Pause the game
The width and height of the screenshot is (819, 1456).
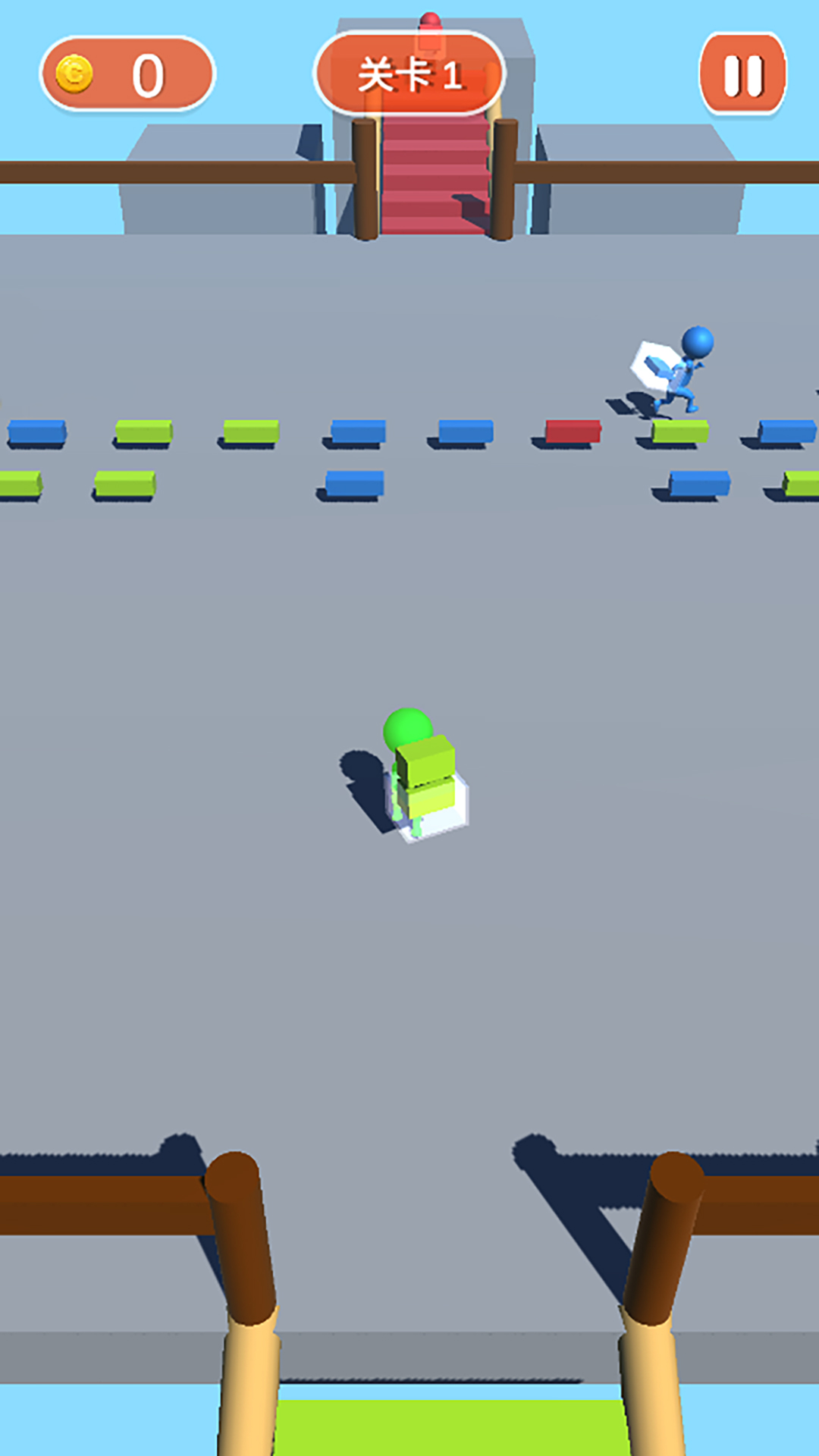(x=742, y=75)
